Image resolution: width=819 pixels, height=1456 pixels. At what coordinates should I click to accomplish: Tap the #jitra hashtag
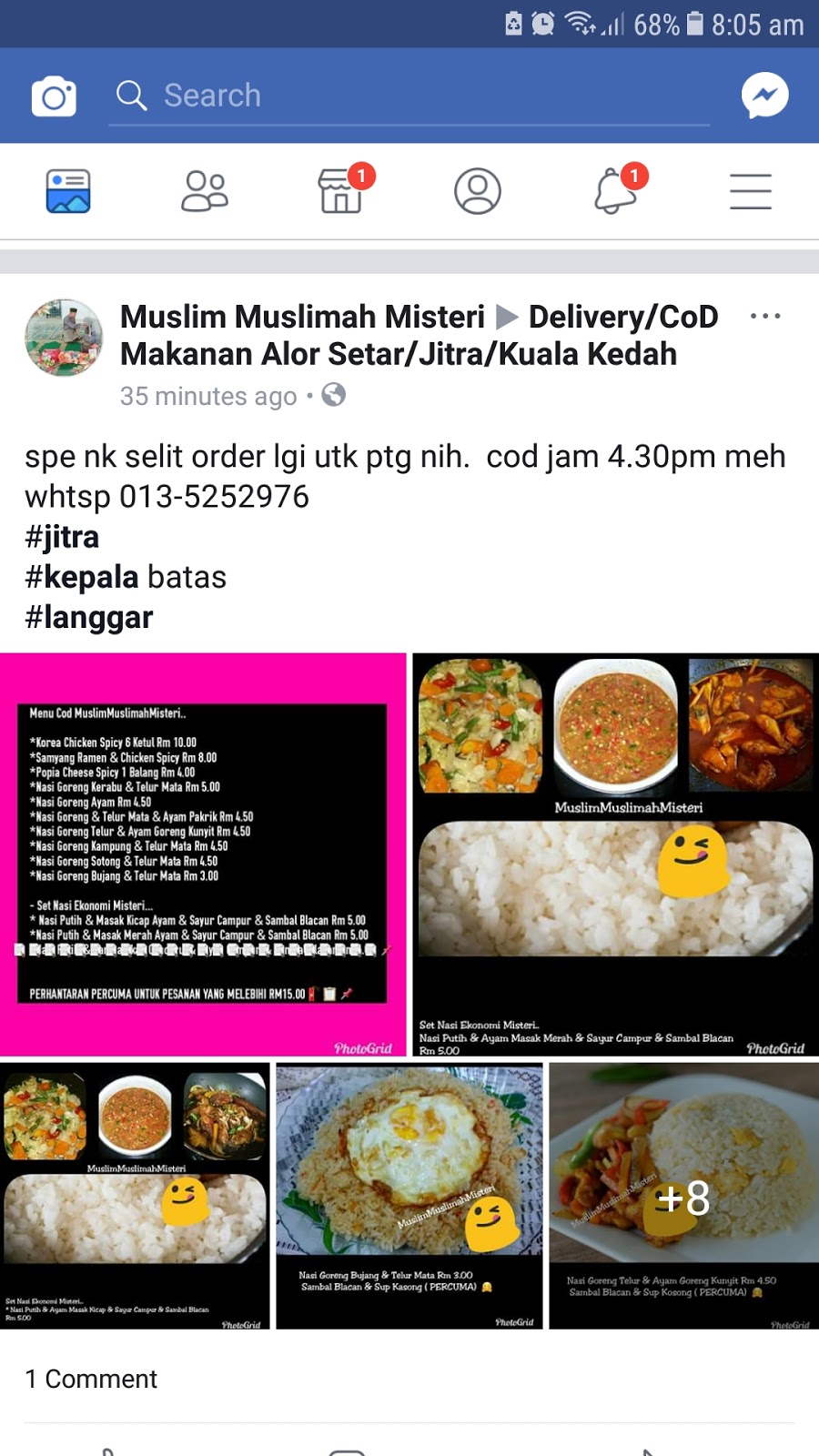(x=62, y=537)
